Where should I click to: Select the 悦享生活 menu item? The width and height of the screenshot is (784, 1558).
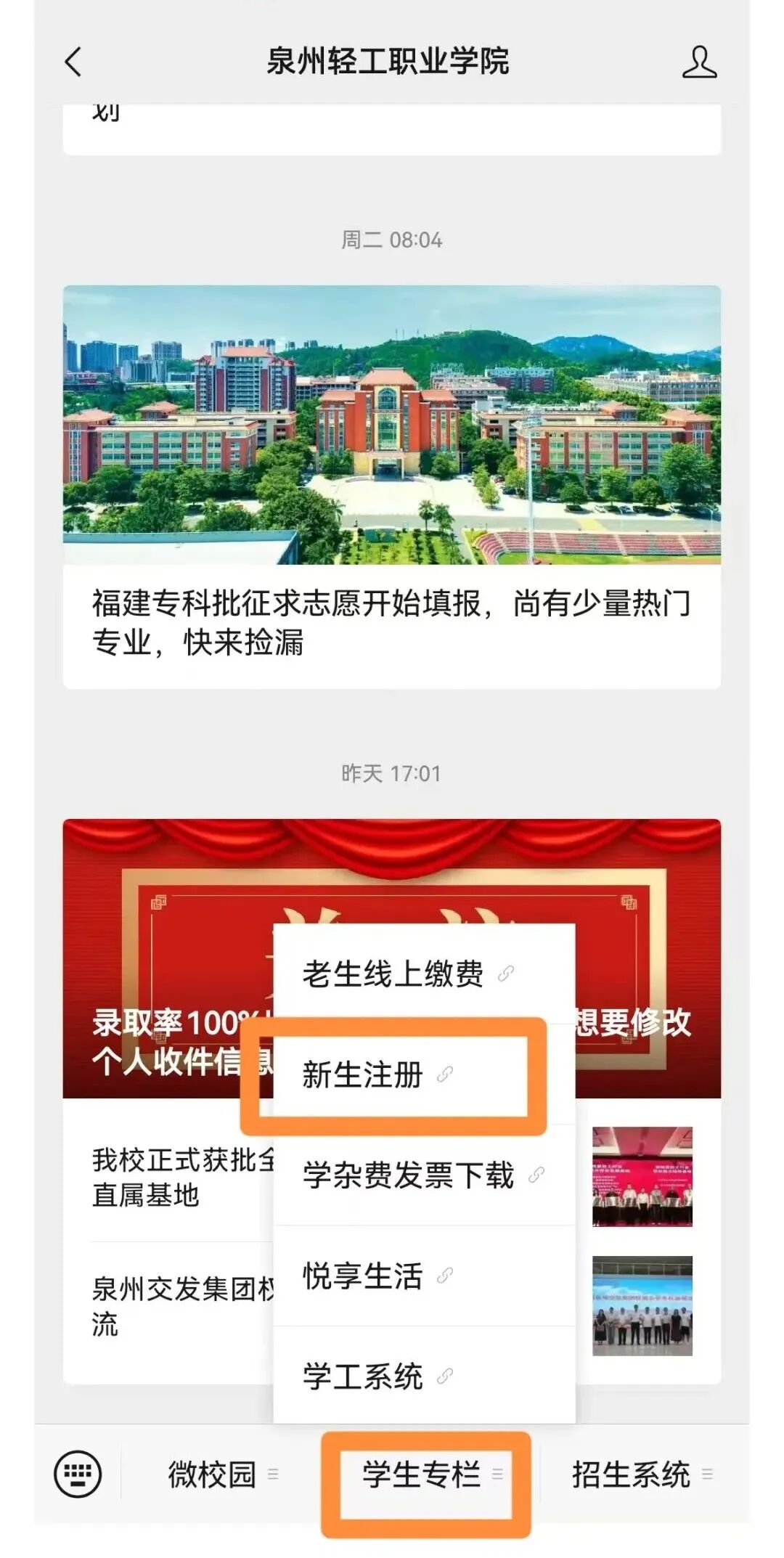(377, 1276)
